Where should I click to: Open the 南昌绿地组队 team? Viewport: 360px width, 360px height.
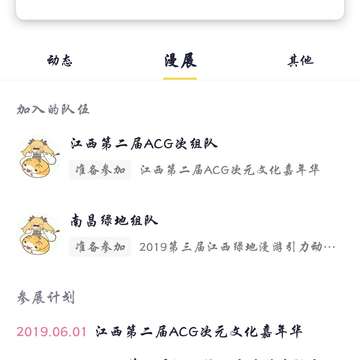tap(180, 234)
